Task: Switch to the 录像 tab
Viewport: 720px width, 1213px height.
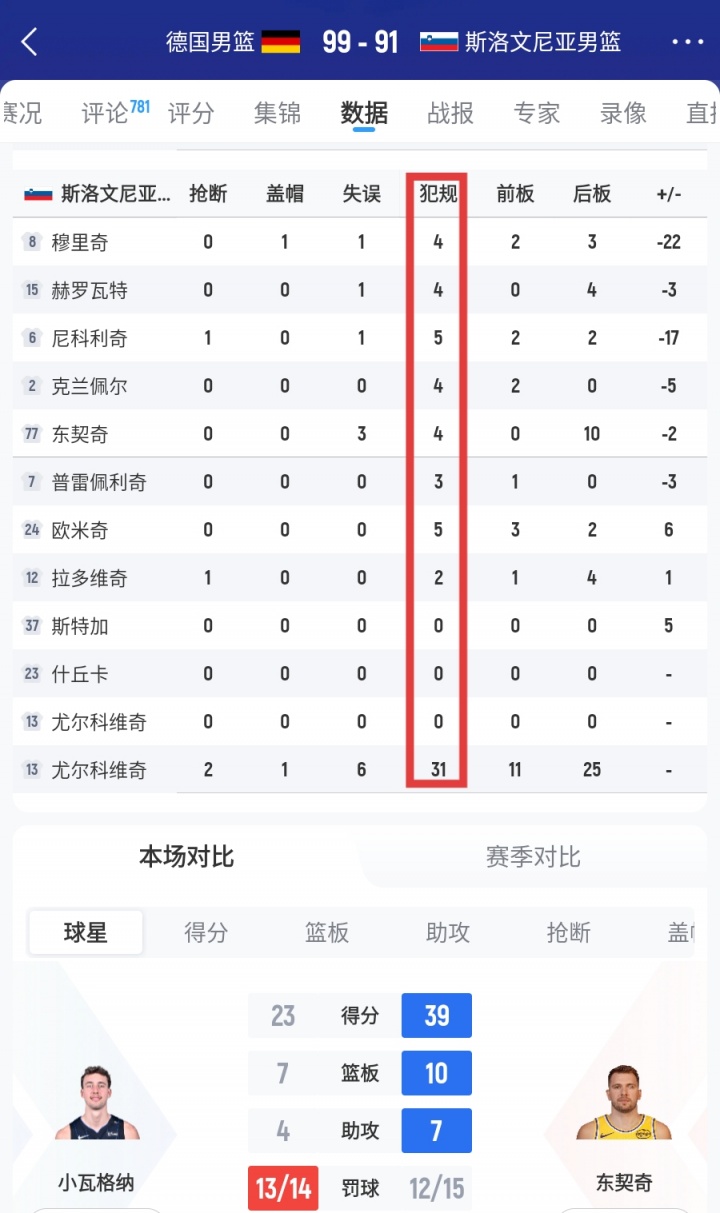Action: point(623,113)
